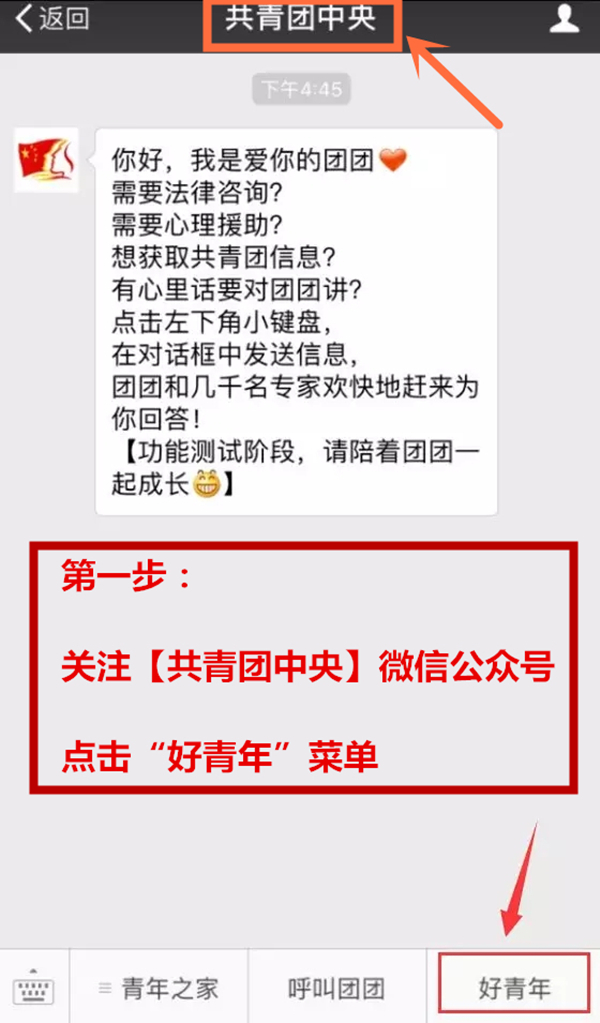The height and width of the screenshot is (1023, 600).
Task: Open the 青年之家 menu
Action: [159, 989]
